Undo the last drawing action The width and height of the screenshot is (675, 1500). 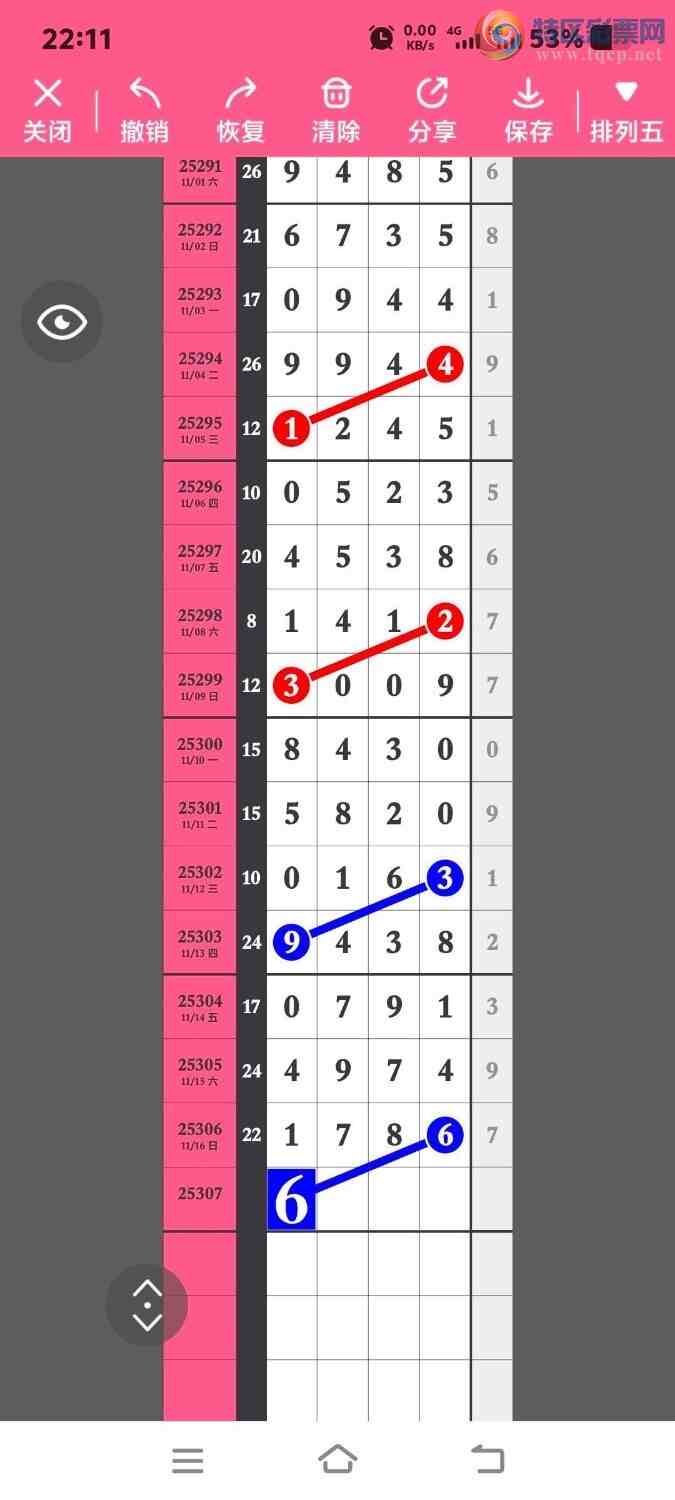[x=144, y=110]
